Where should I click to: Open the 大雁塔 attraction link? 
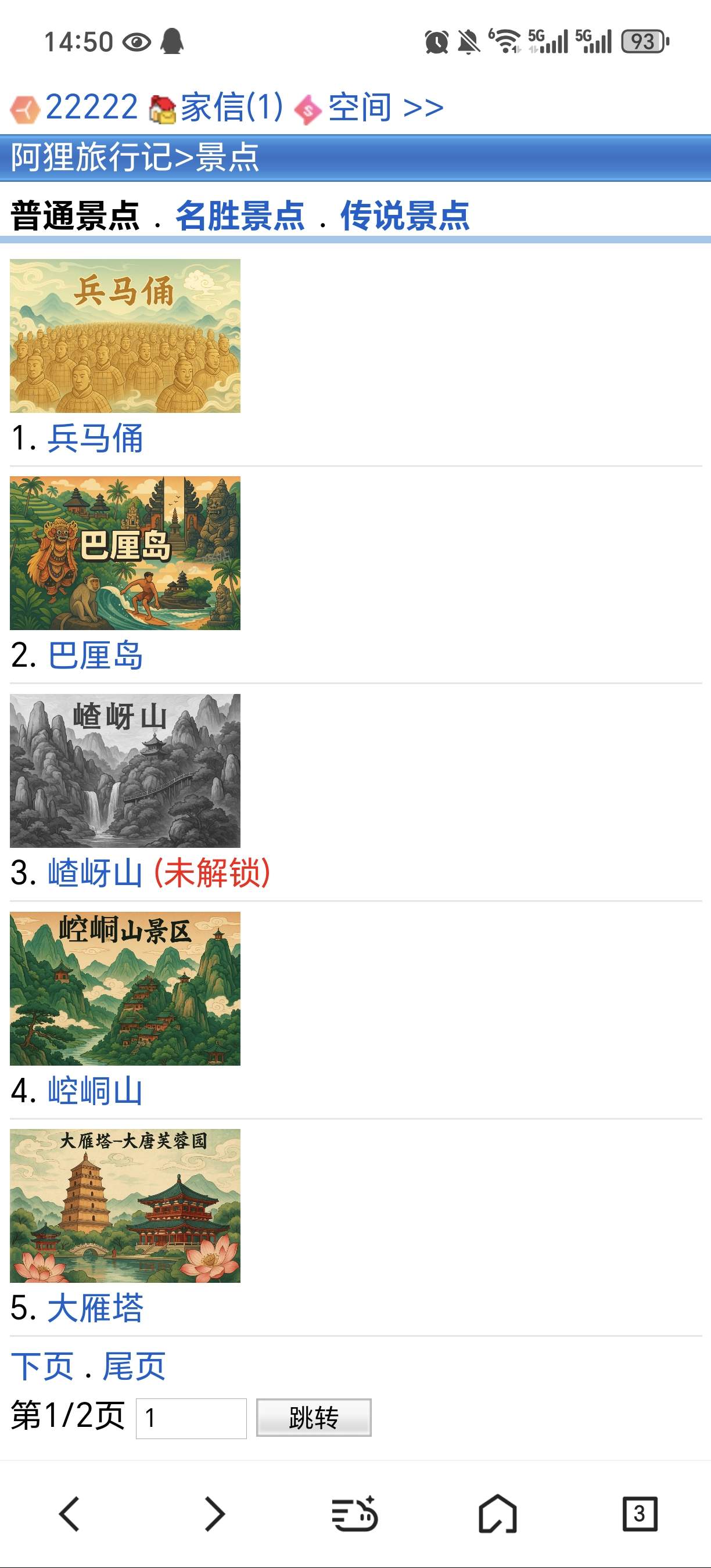pos(95,1308)
